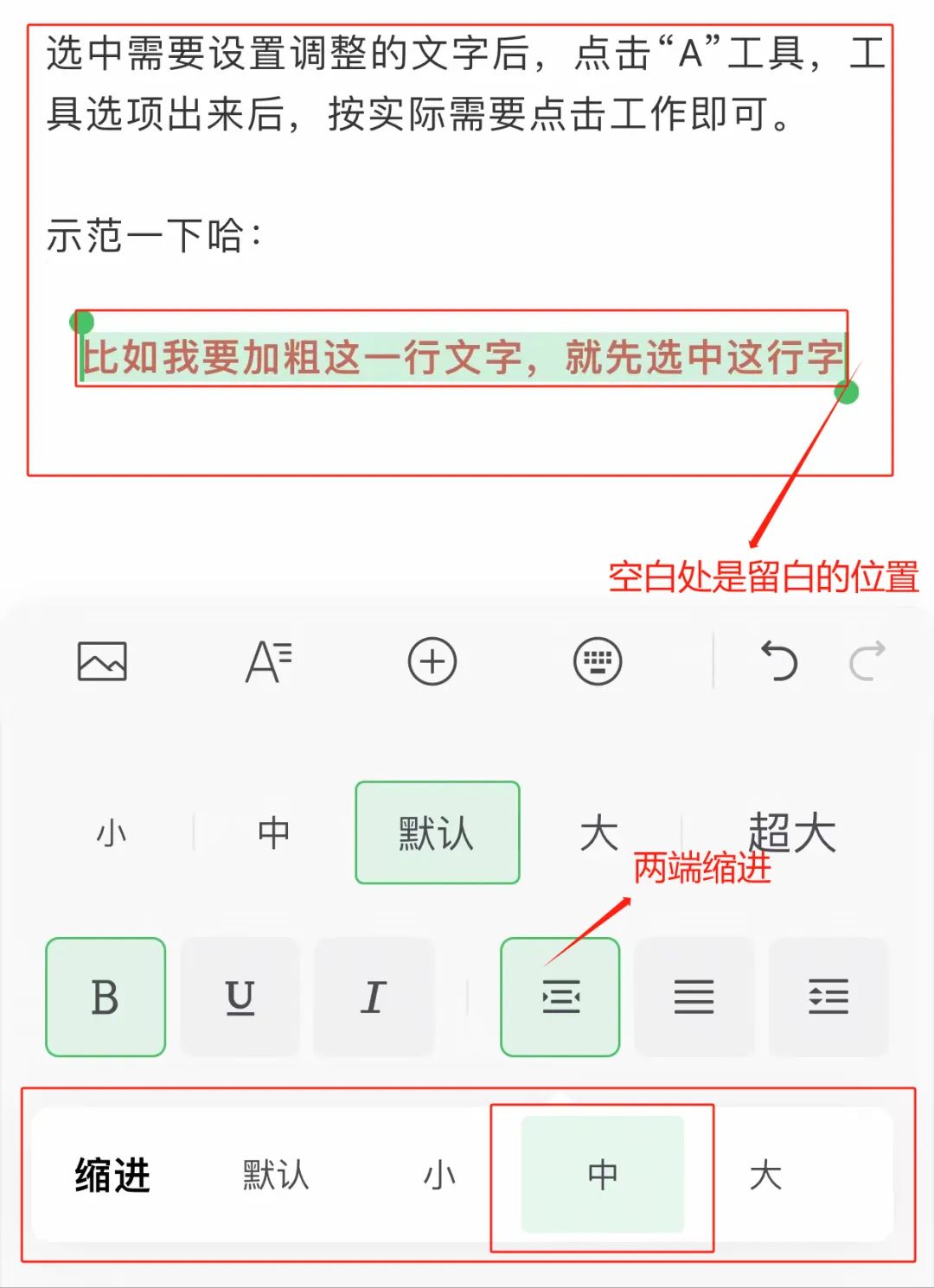Toggle bold with the B button
The image size is (934, 1288).
point(106,997)
